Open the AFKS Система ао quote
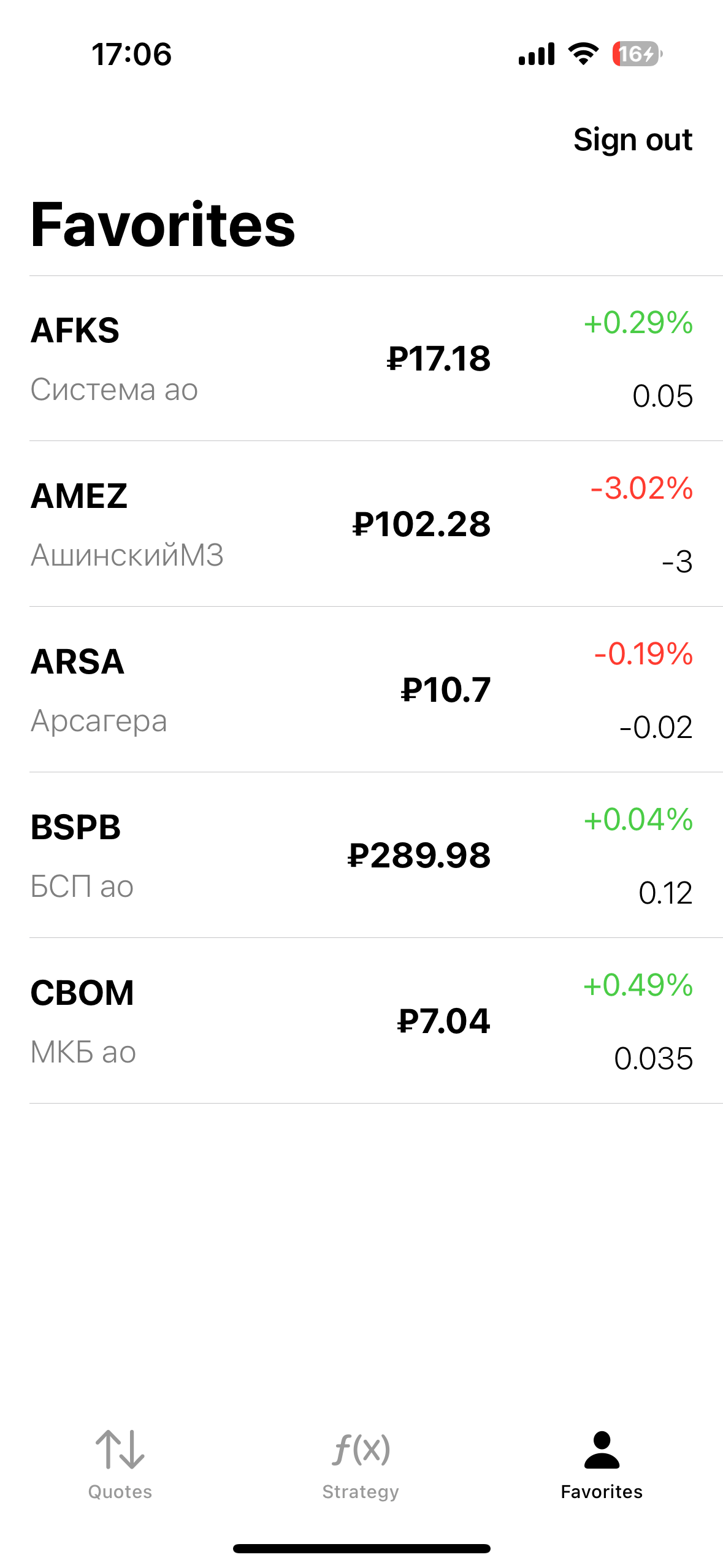This screenshot has height=1568, width=723. coord(361,359)
